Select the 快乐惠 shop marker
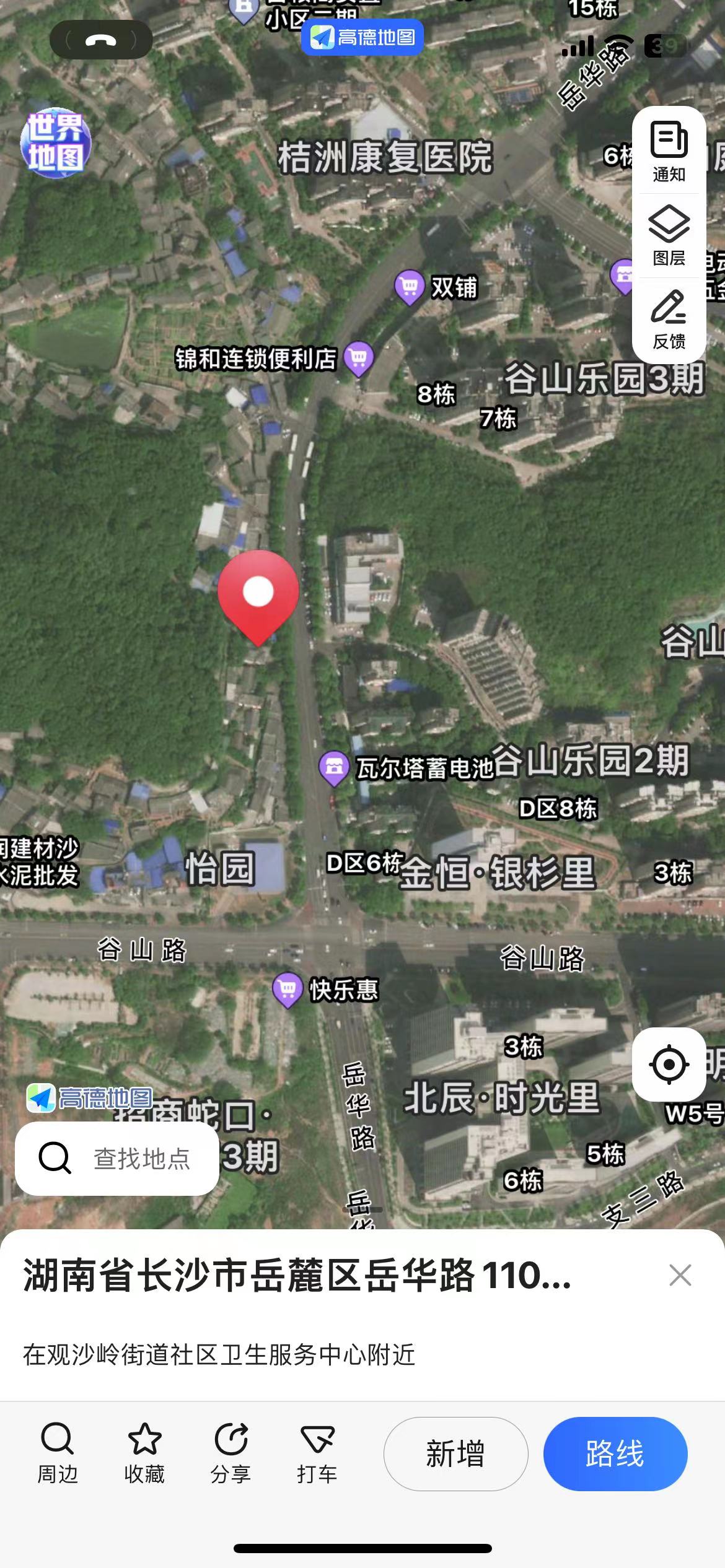 [288, 989]
